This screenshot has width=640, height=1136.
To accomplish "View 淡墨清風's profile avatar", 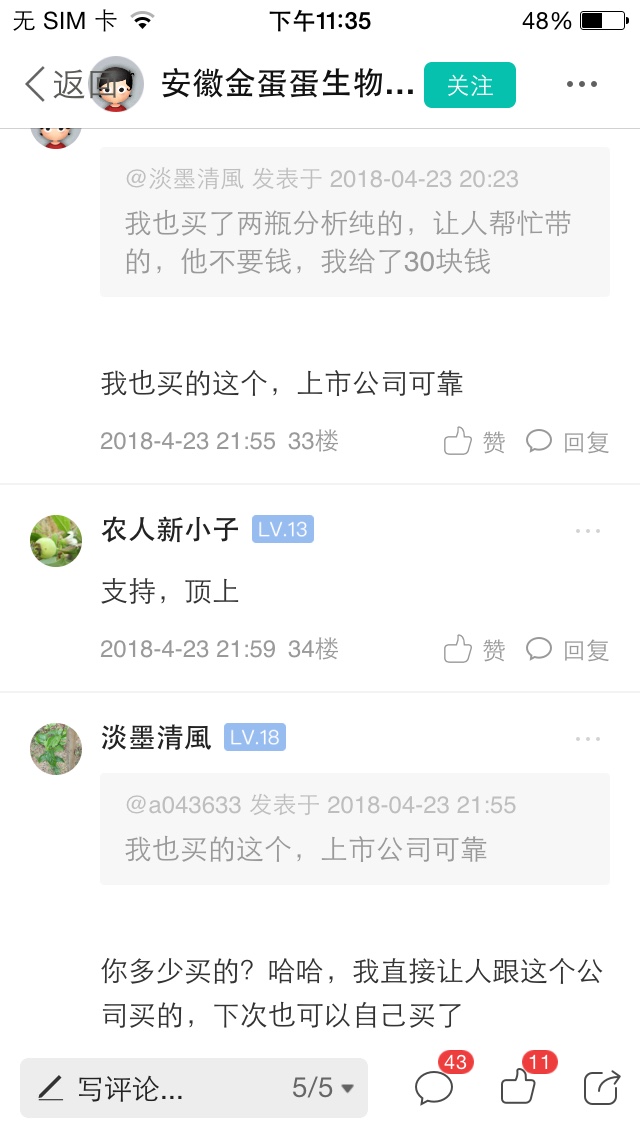I will pos(56,748).
